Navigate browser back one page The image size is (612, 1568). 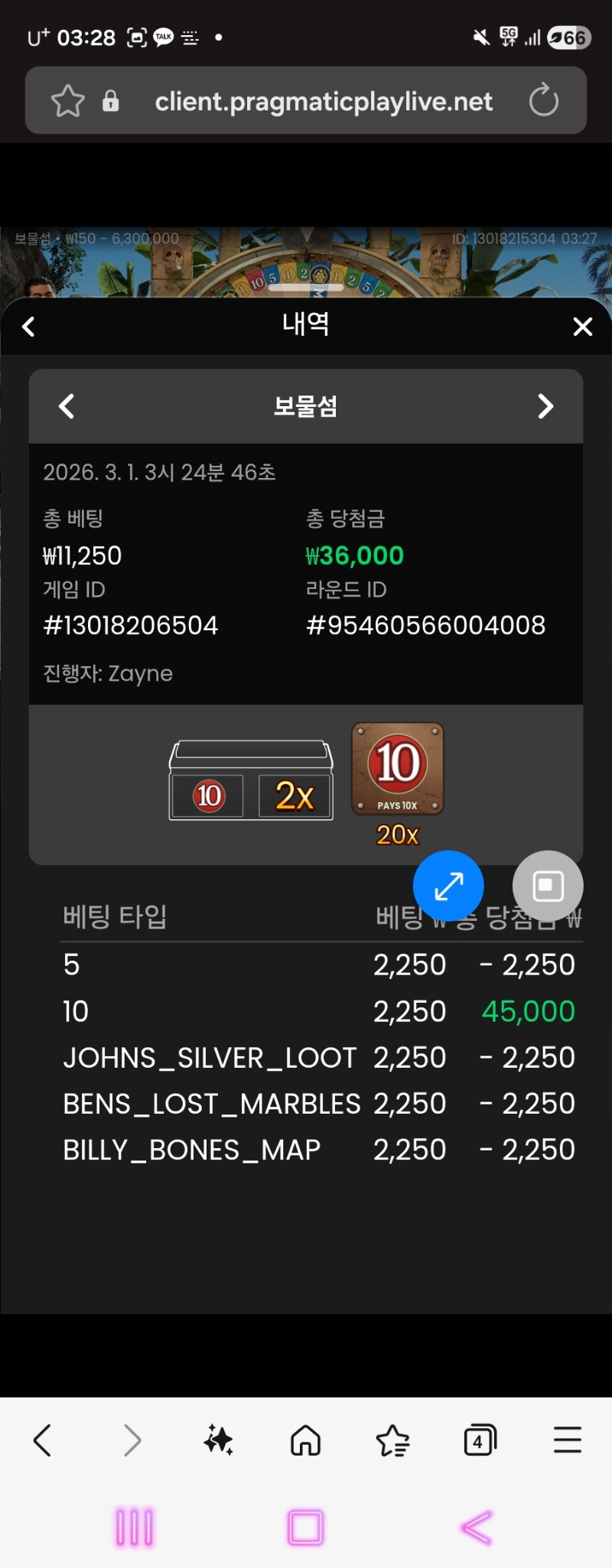[43, 1440]
